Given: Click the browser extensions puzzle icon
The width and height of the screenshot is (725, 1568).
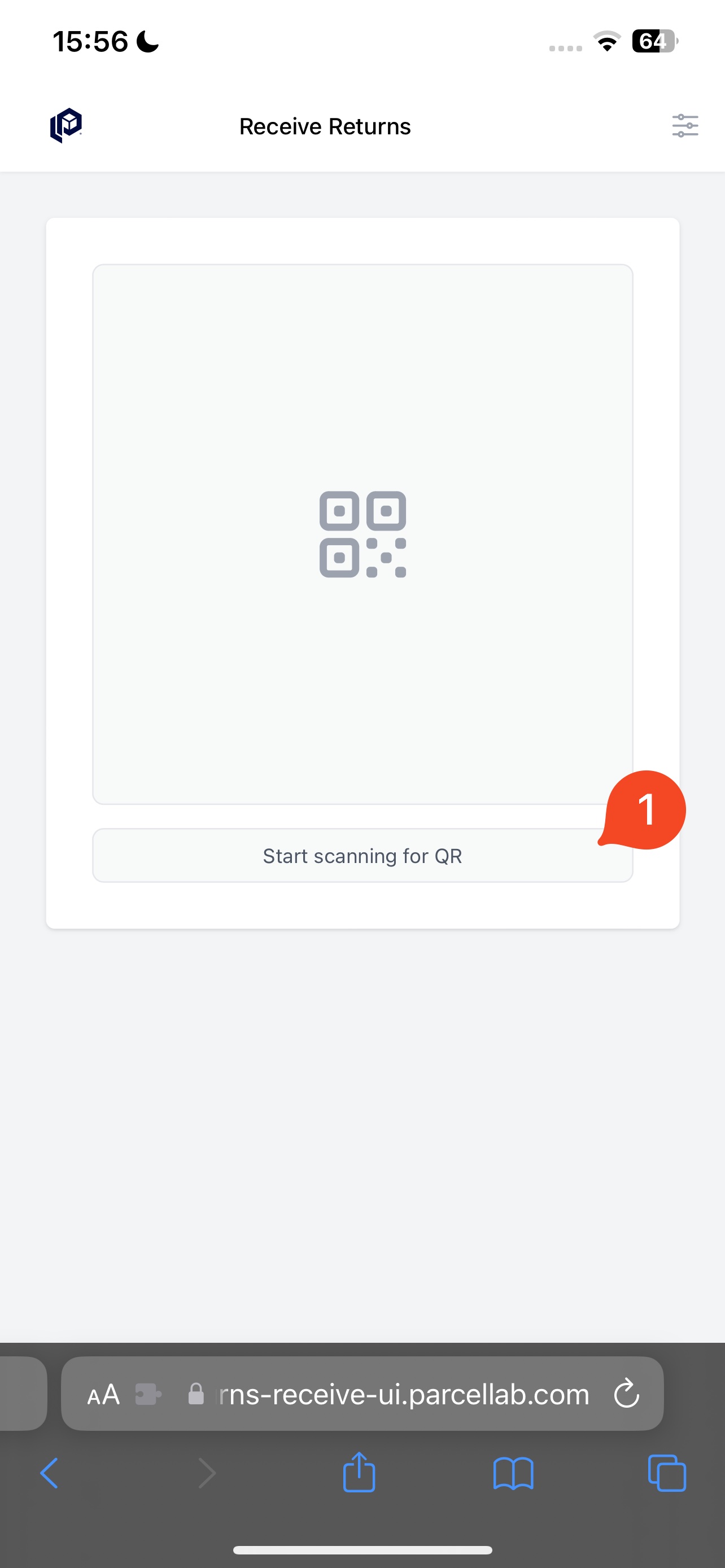Looking at the screenshot, I should (x=148, y=1395).
